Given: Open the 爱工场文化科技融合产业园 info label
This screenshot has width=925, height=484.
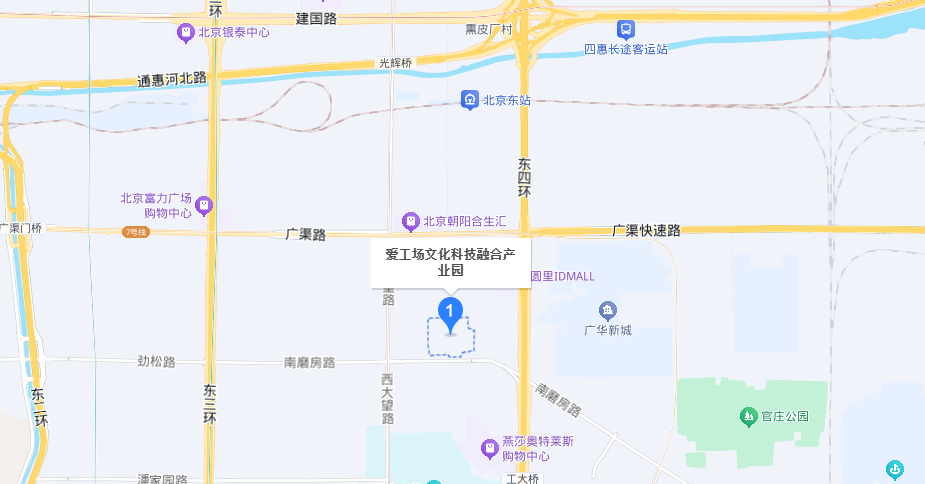Looking at the screenshot, I should coord(451,262).
